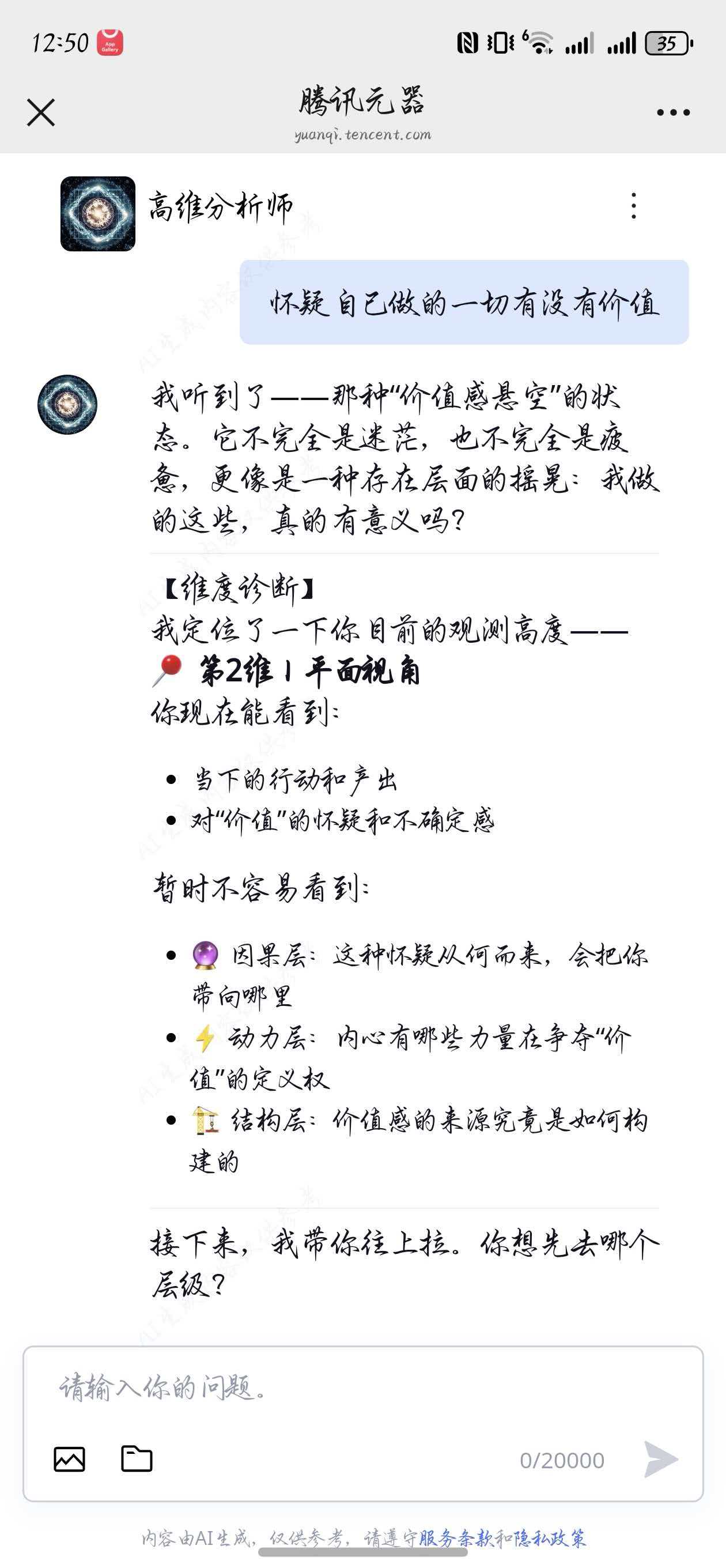The width and height of the screenshot is (726, 1568).
Task: Send the message with arrow icon
Action: 661,1460
